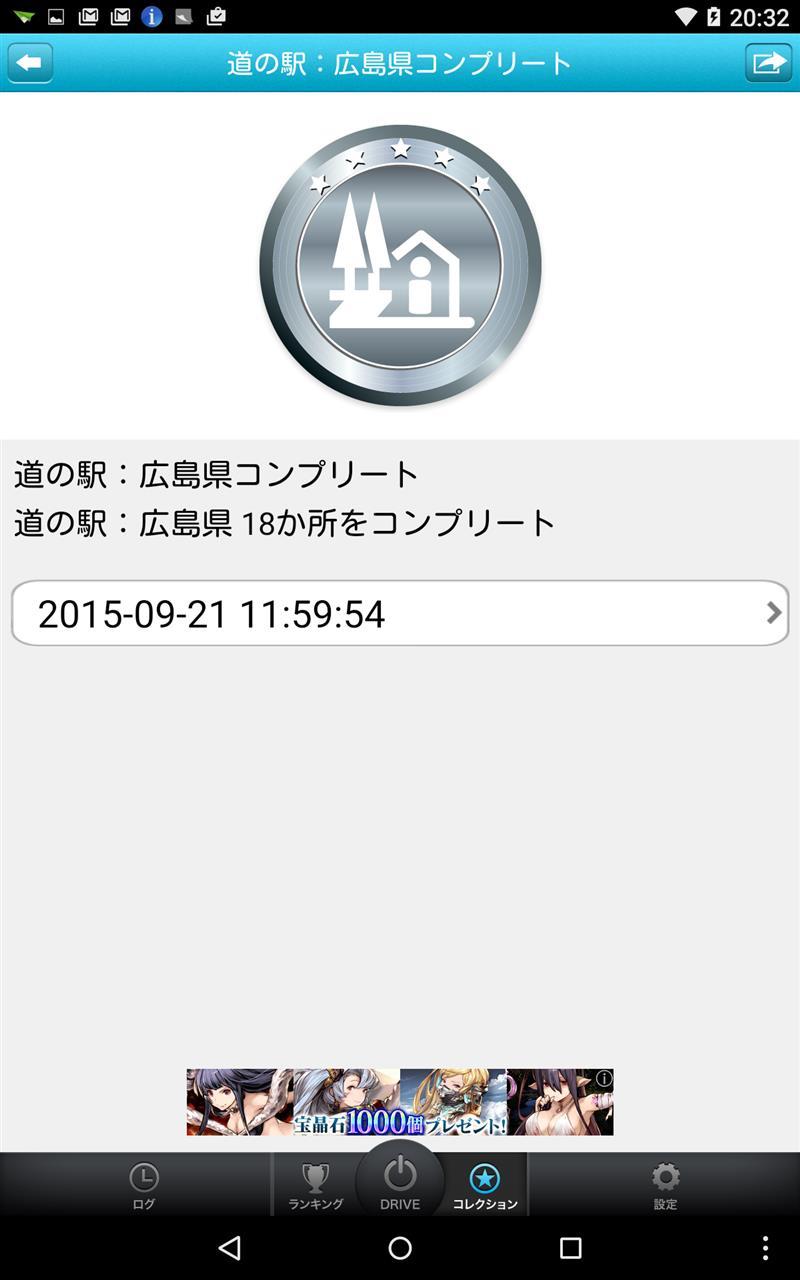Switch to the ログ tab
Image resolution: width=800 pixels, height=1280 pixels.
coord(144,1185)
